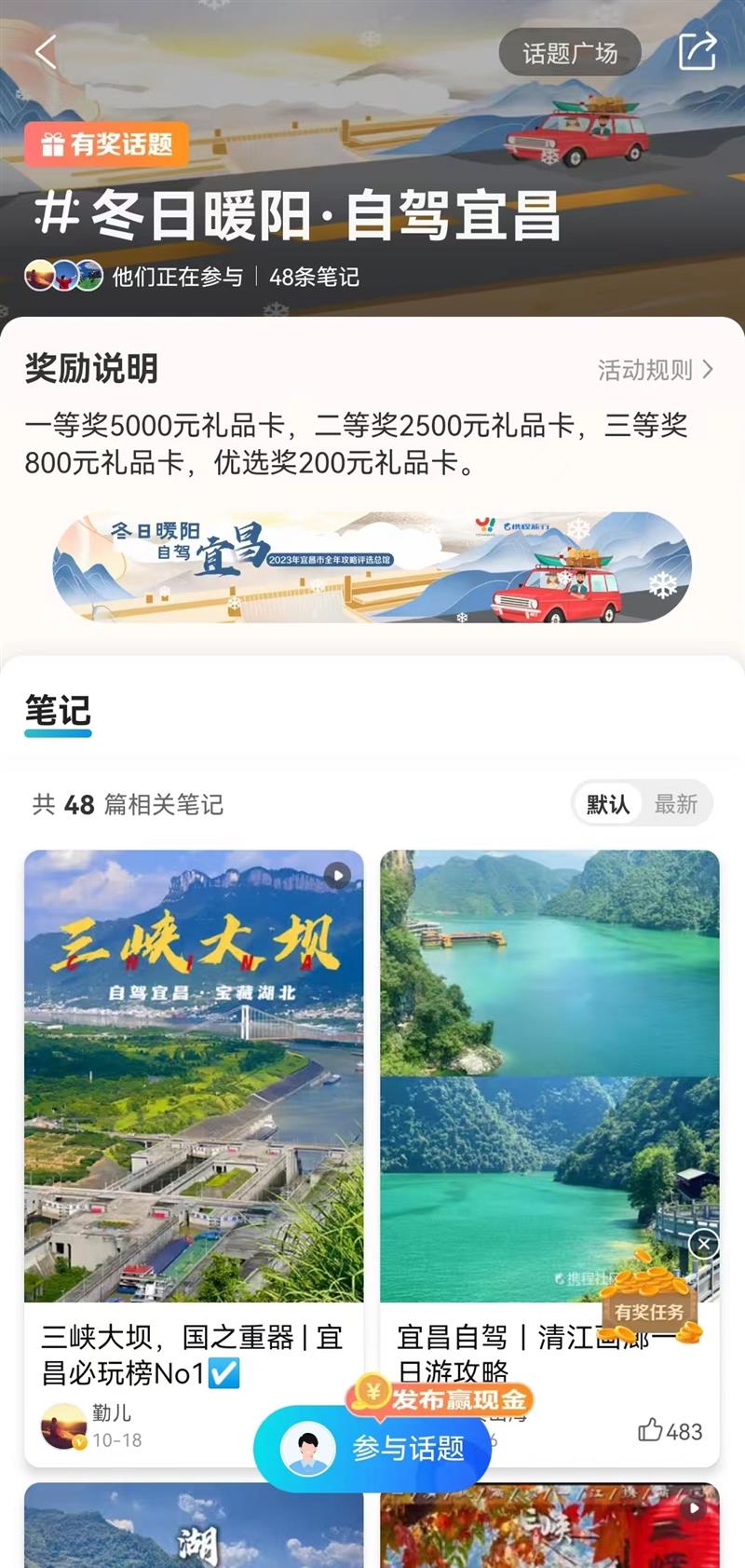Sort notes by 最新

676,804
